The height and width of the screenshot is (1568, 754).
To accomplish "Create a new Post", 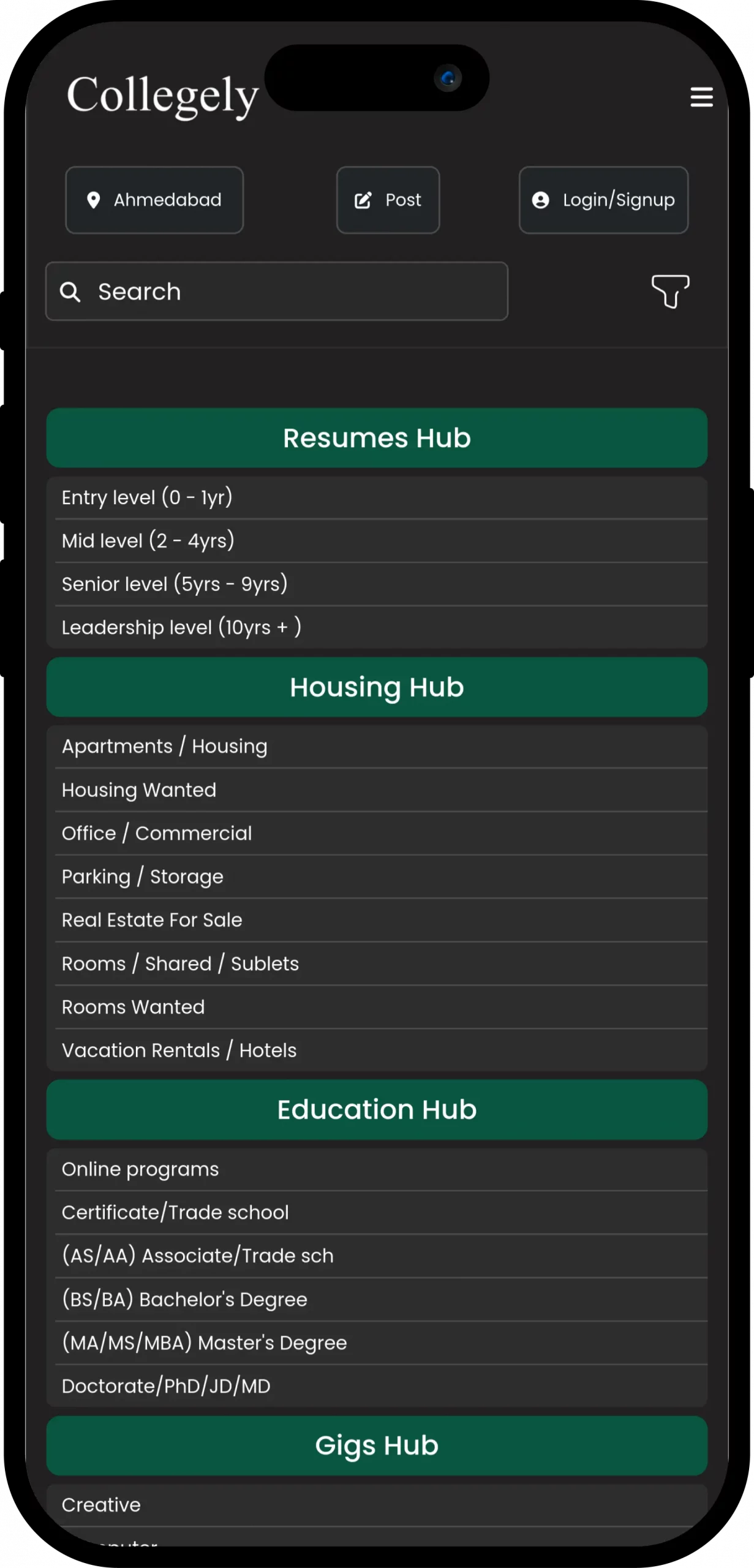I will pos(388,200).
